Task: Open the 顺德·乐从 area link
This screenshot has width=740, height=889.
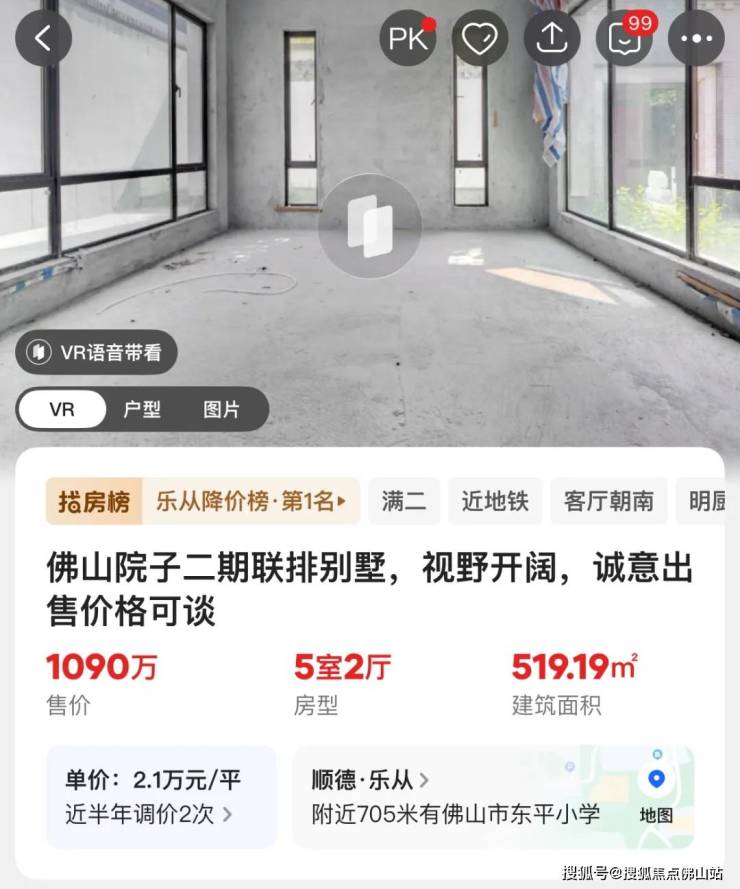Action: [x=370, y=780]
